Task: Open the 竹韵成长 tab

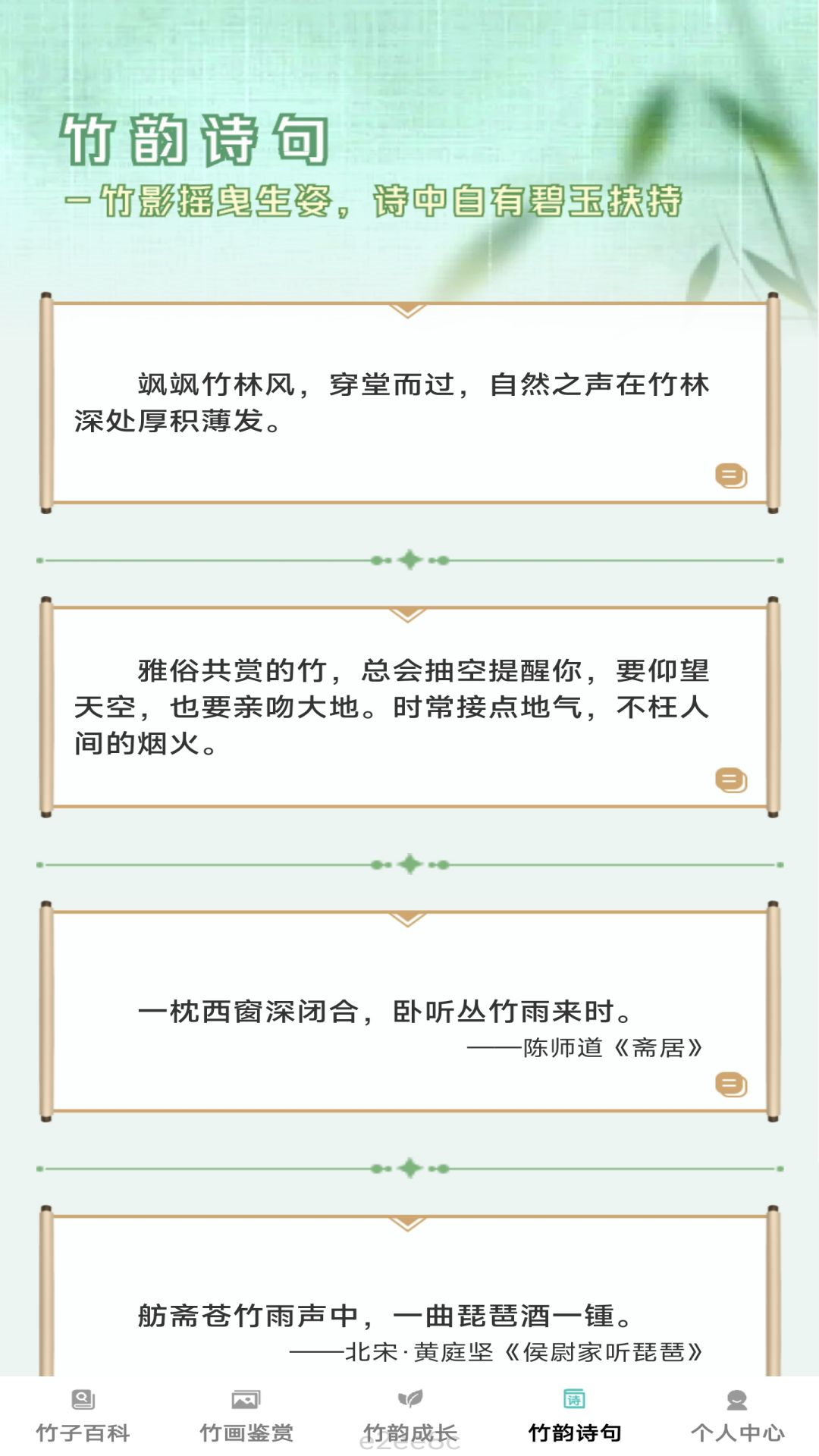Action: tap(410, 1416)
